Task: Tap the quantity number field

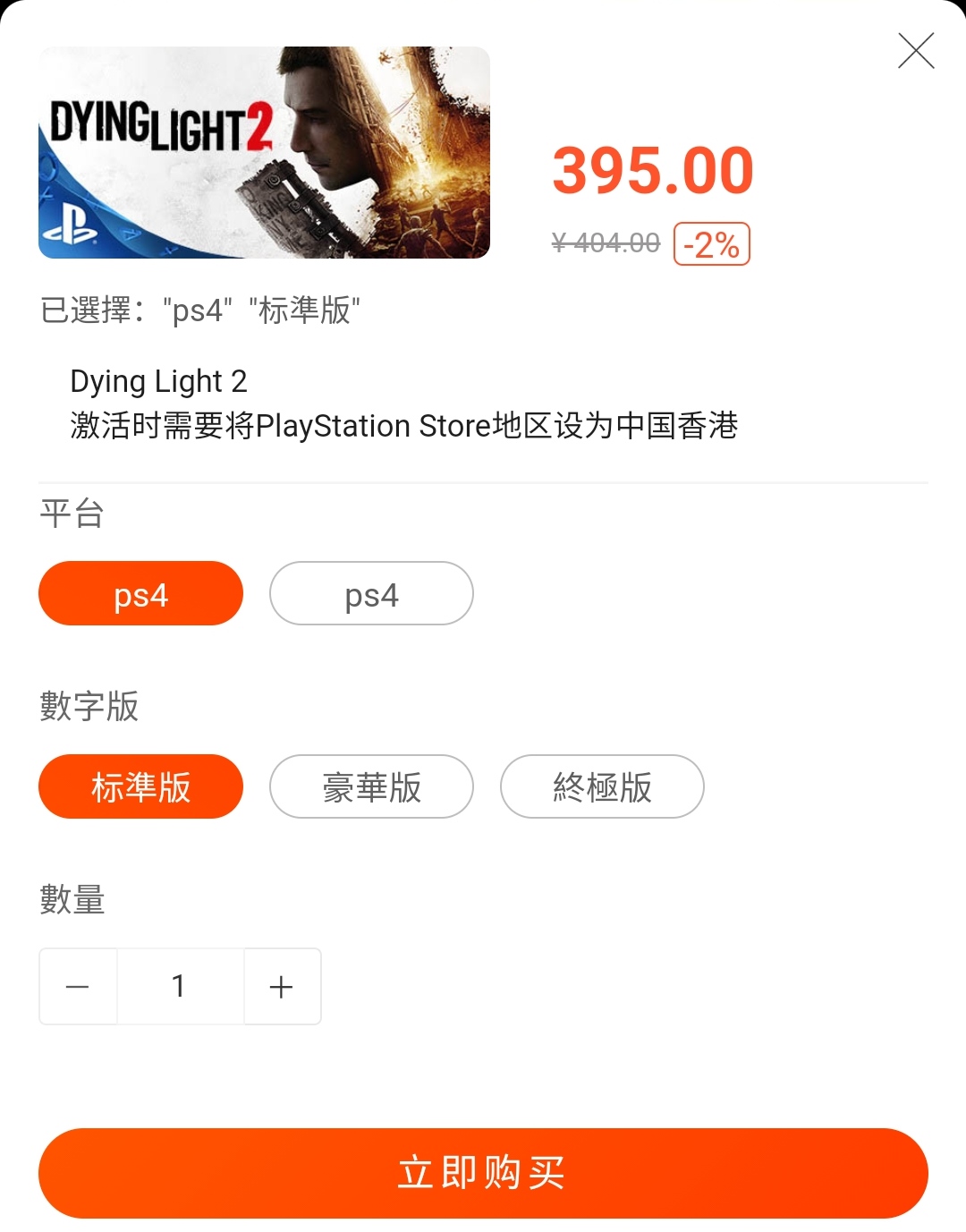Action: click(x=180, y=987)
